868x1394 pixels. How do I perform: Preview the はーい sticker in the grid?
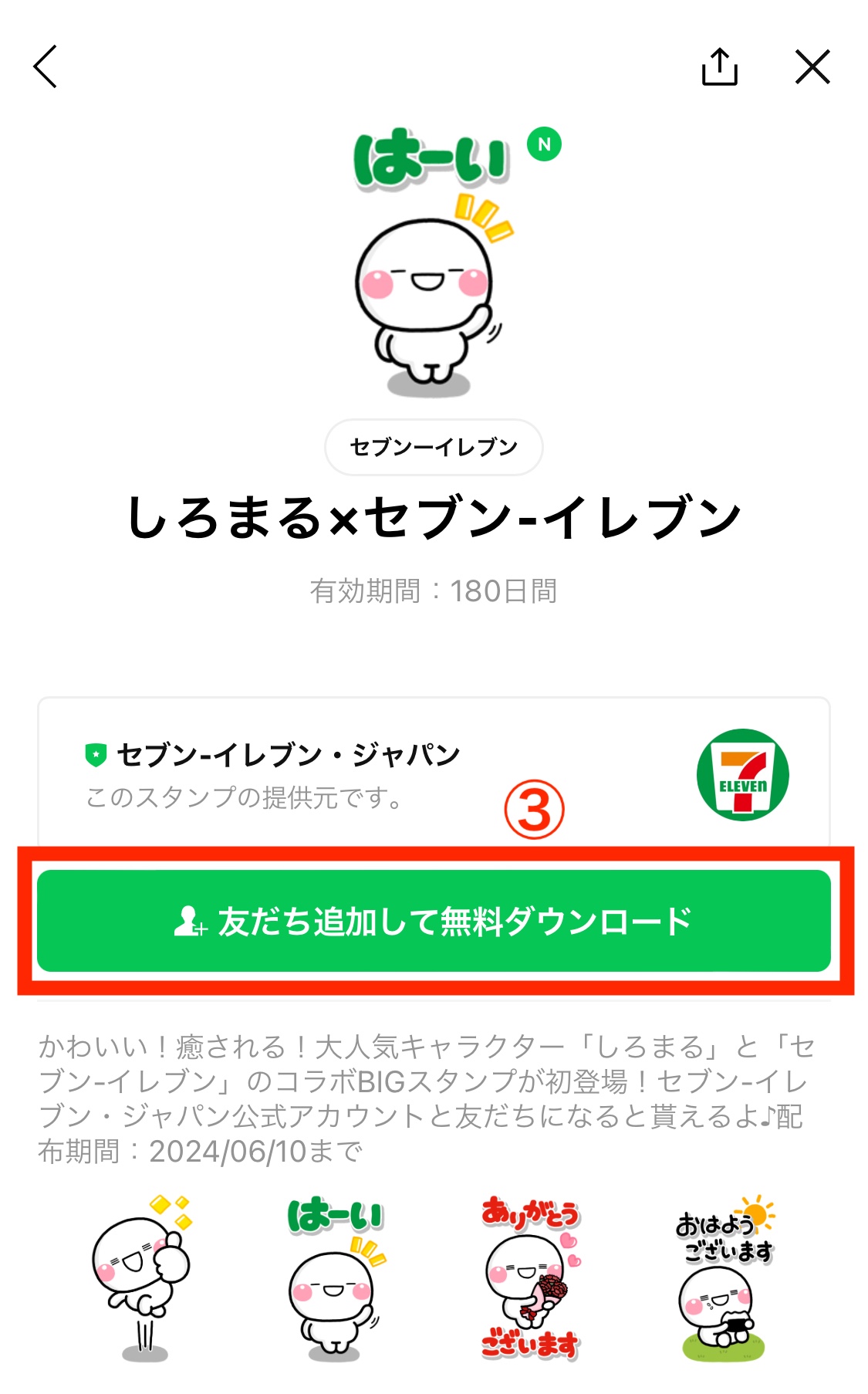335,1279
